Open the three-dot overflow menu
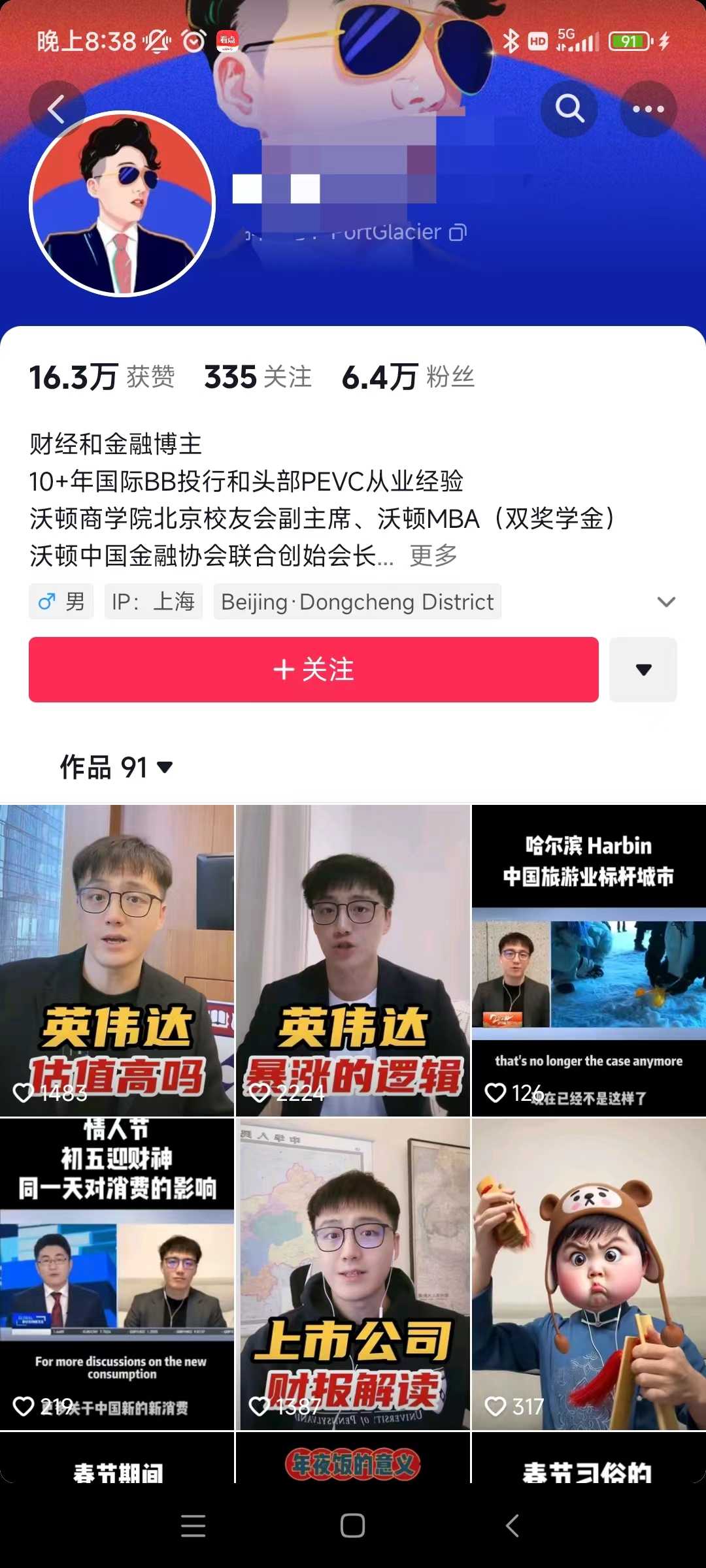This screenshot has height=1568, width=706. click(x=648, y=109)
